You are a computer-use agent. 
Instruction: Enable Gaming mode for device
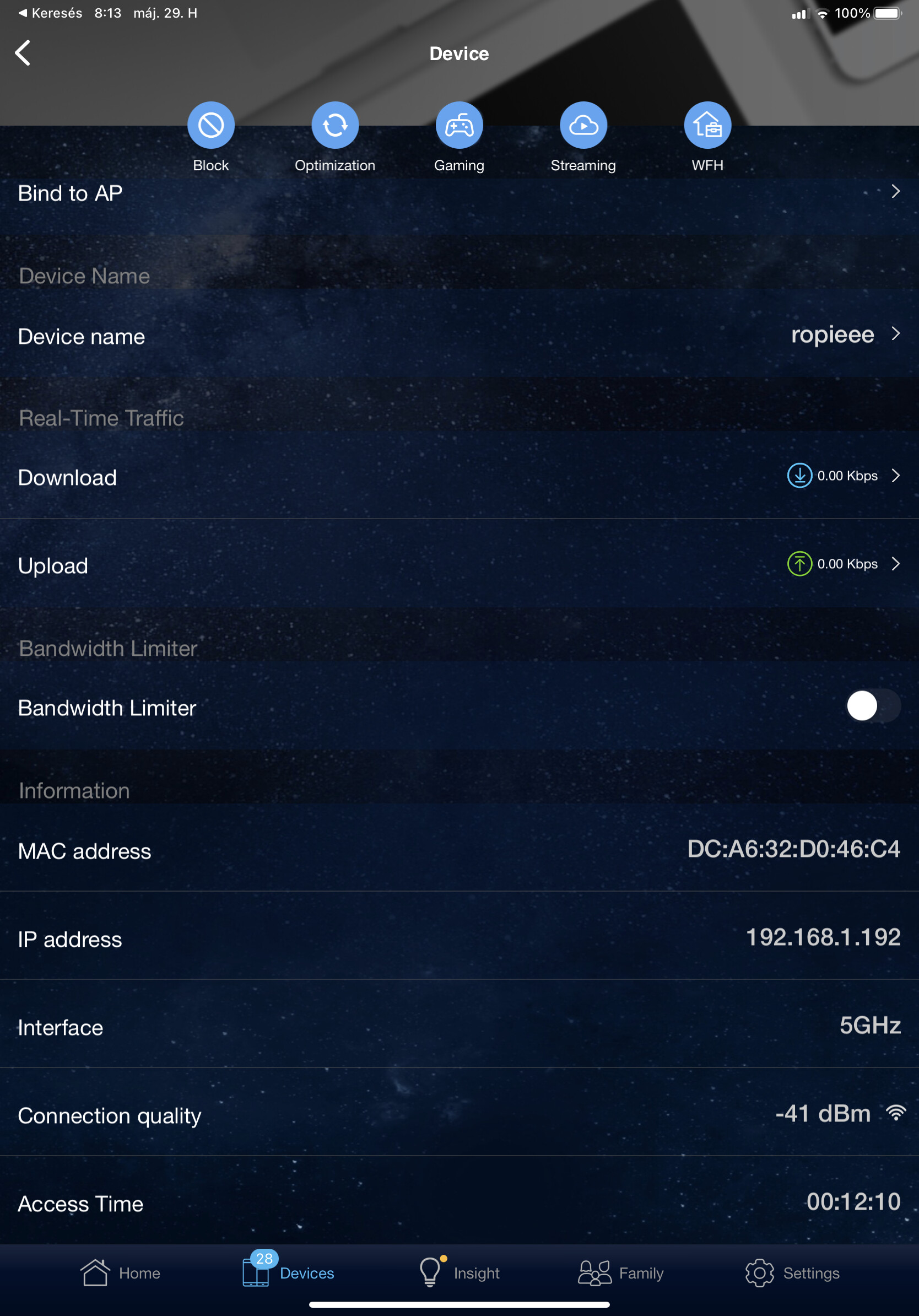[459, 126]
